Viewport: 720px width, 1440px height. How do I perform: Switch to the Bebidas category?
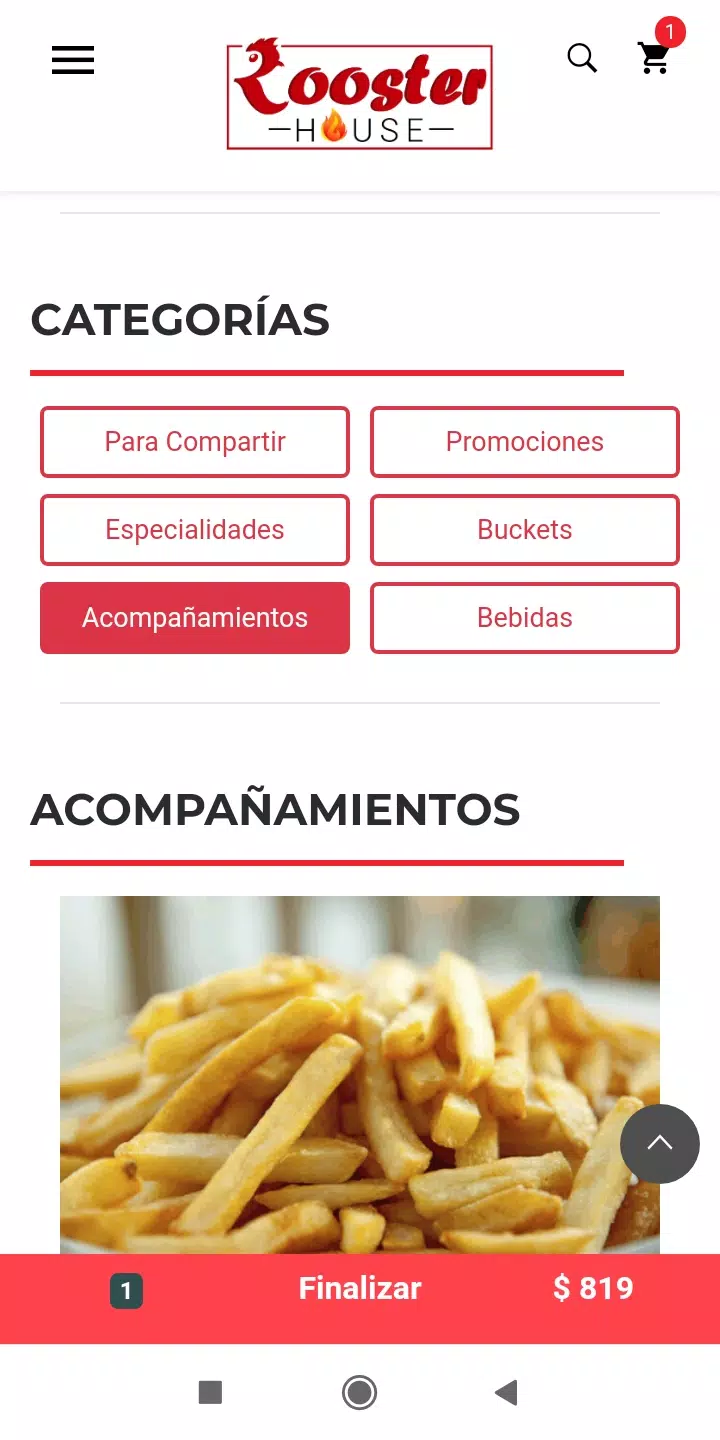525,618
